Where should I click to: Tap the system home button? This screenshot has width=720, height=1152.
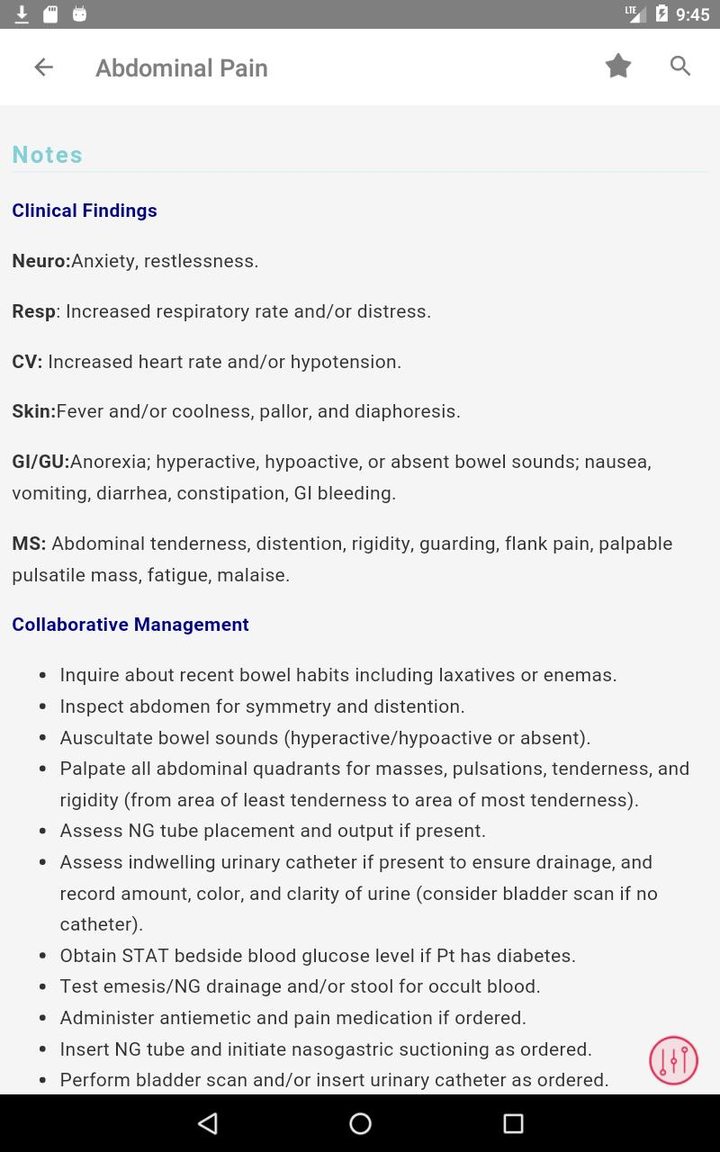(360, 1123)
